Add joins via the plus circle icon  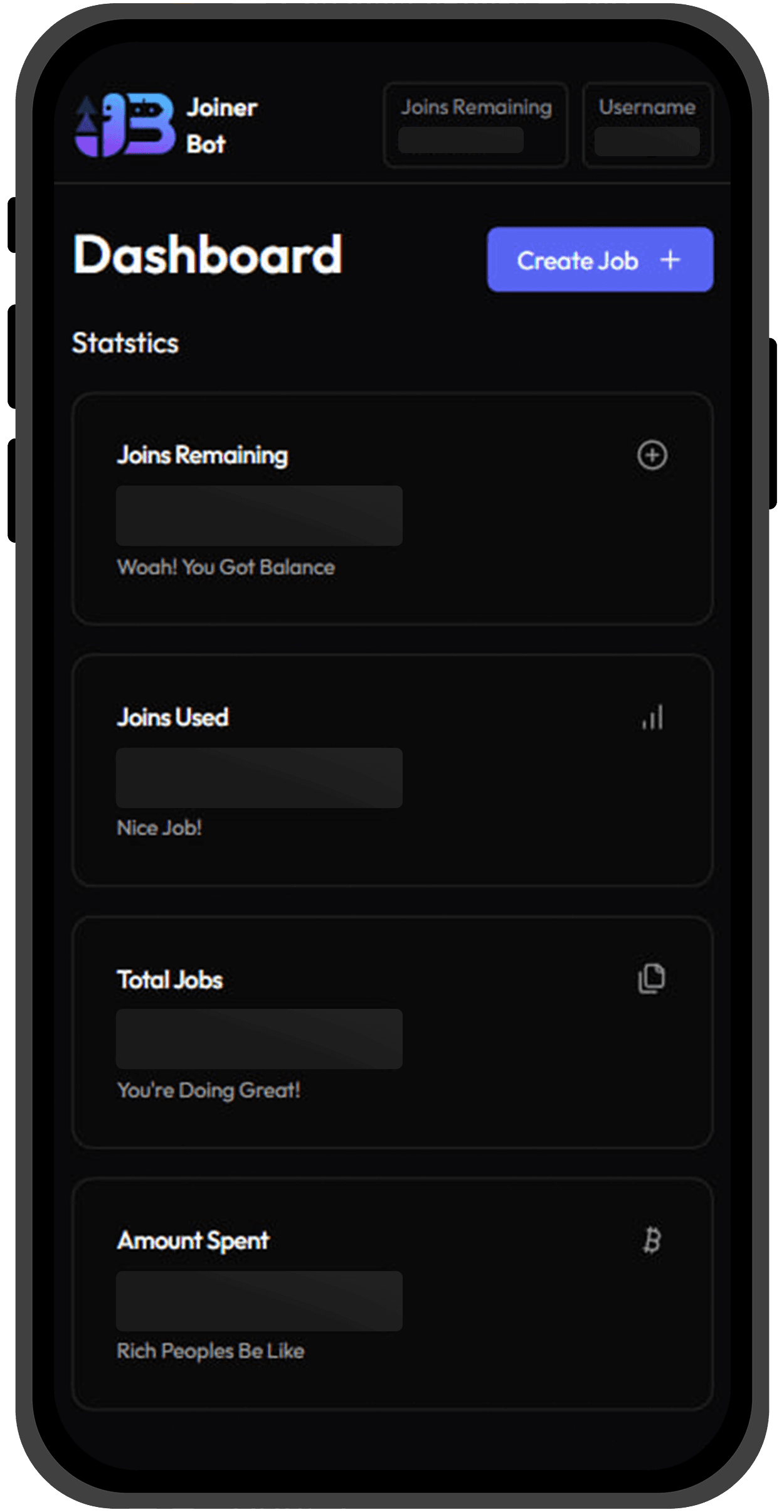tap(652, 455)
